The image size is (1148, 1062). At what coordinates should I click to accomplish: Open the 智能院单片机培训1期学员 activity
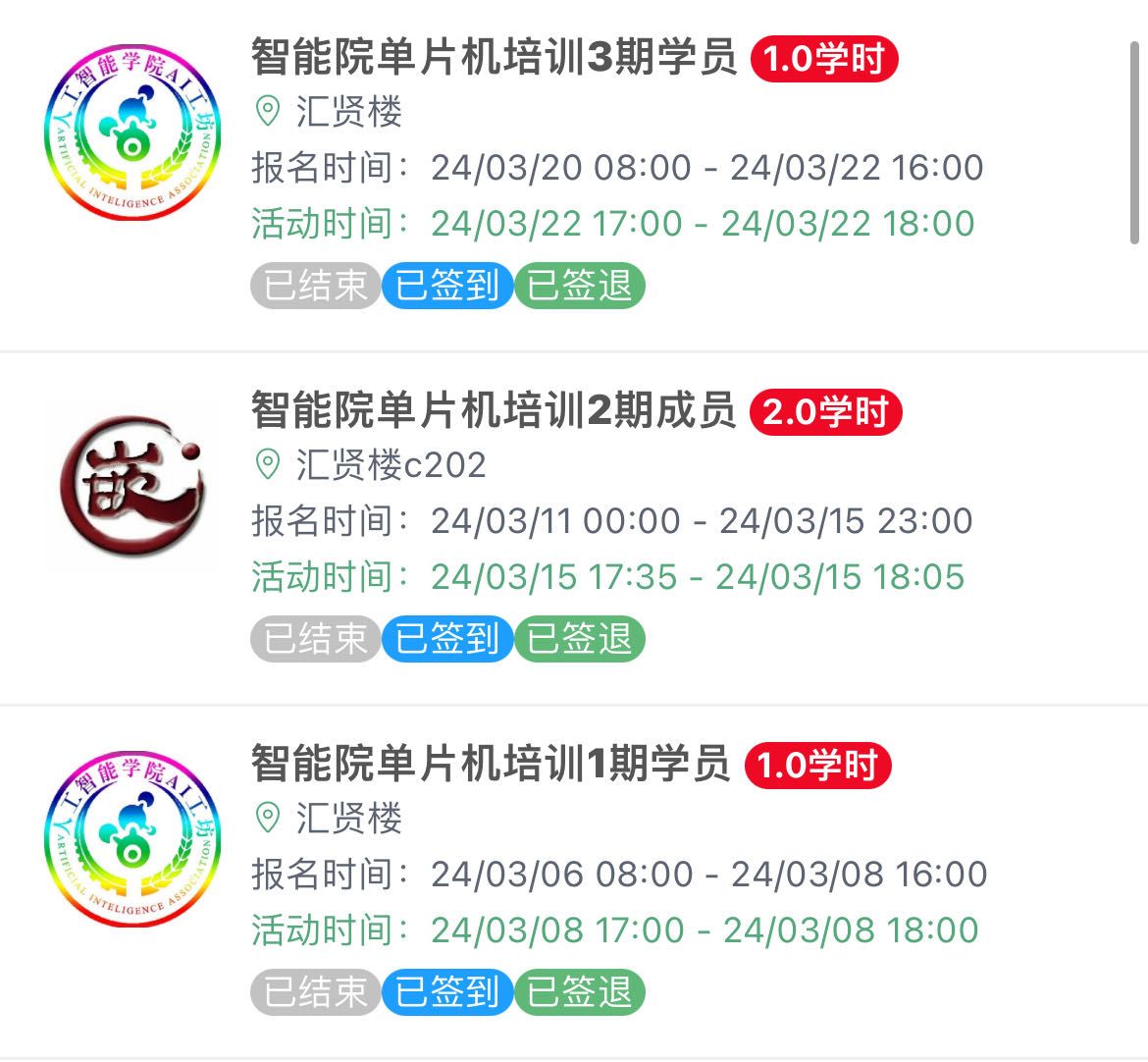491,765
